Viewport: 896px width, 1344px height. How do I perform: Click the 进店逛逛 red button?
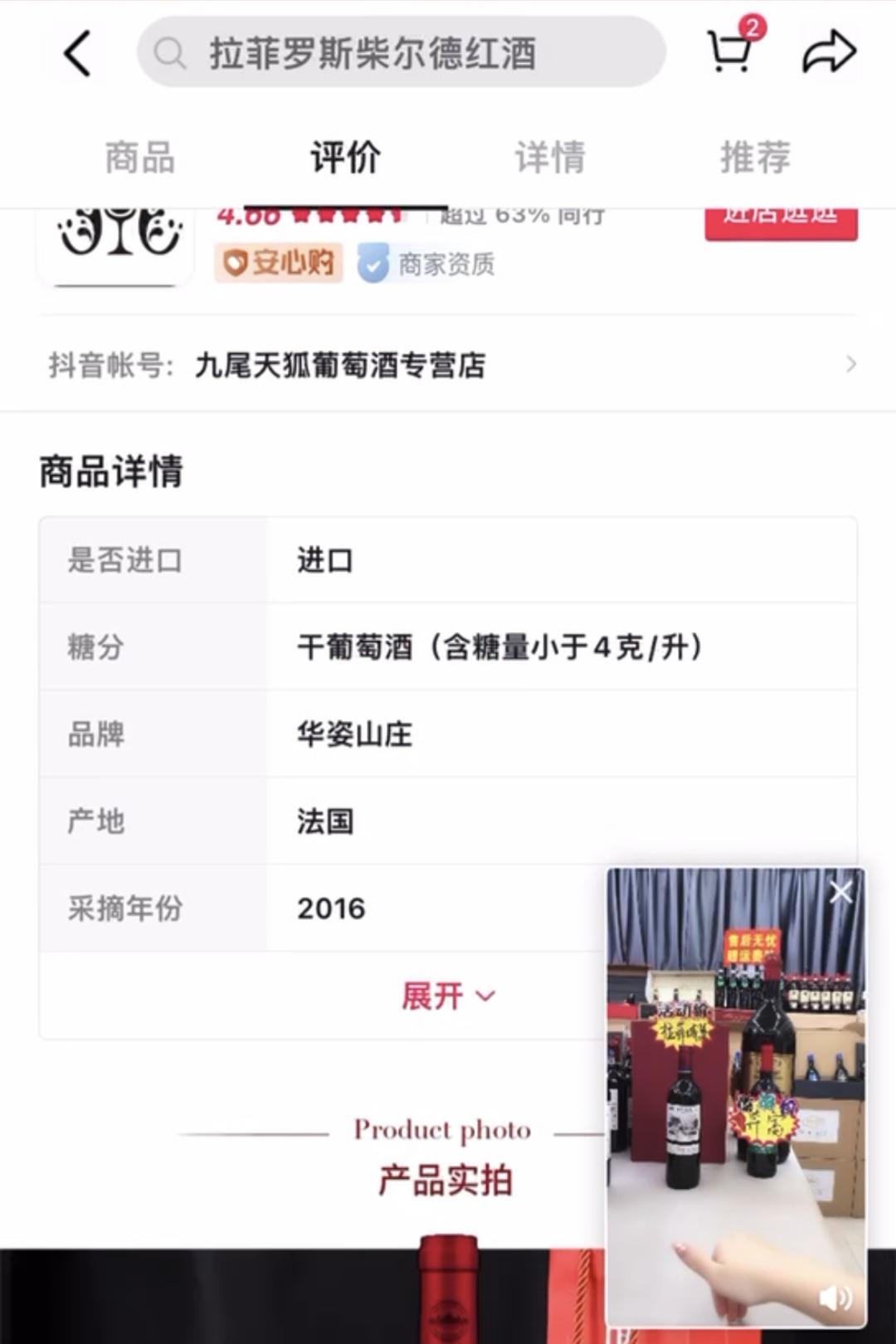click(x=778, y=216)
